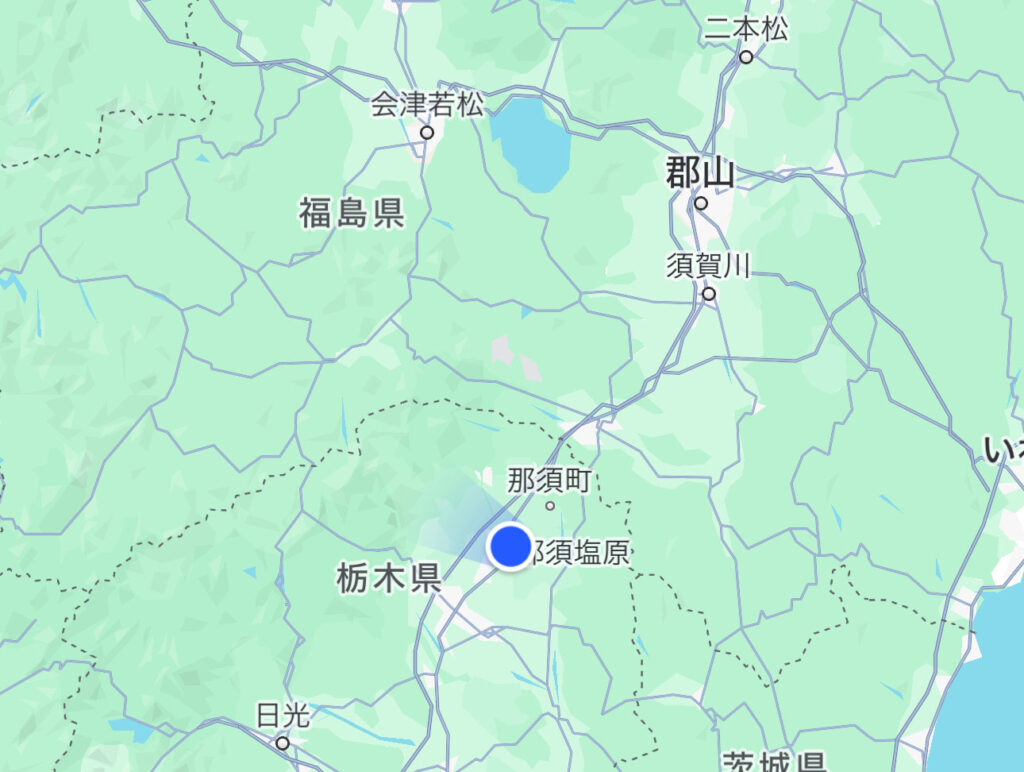Screen dimensions: 1024x772
Task: Tap the 二本松 place label
Action: [x=746, y=29]
